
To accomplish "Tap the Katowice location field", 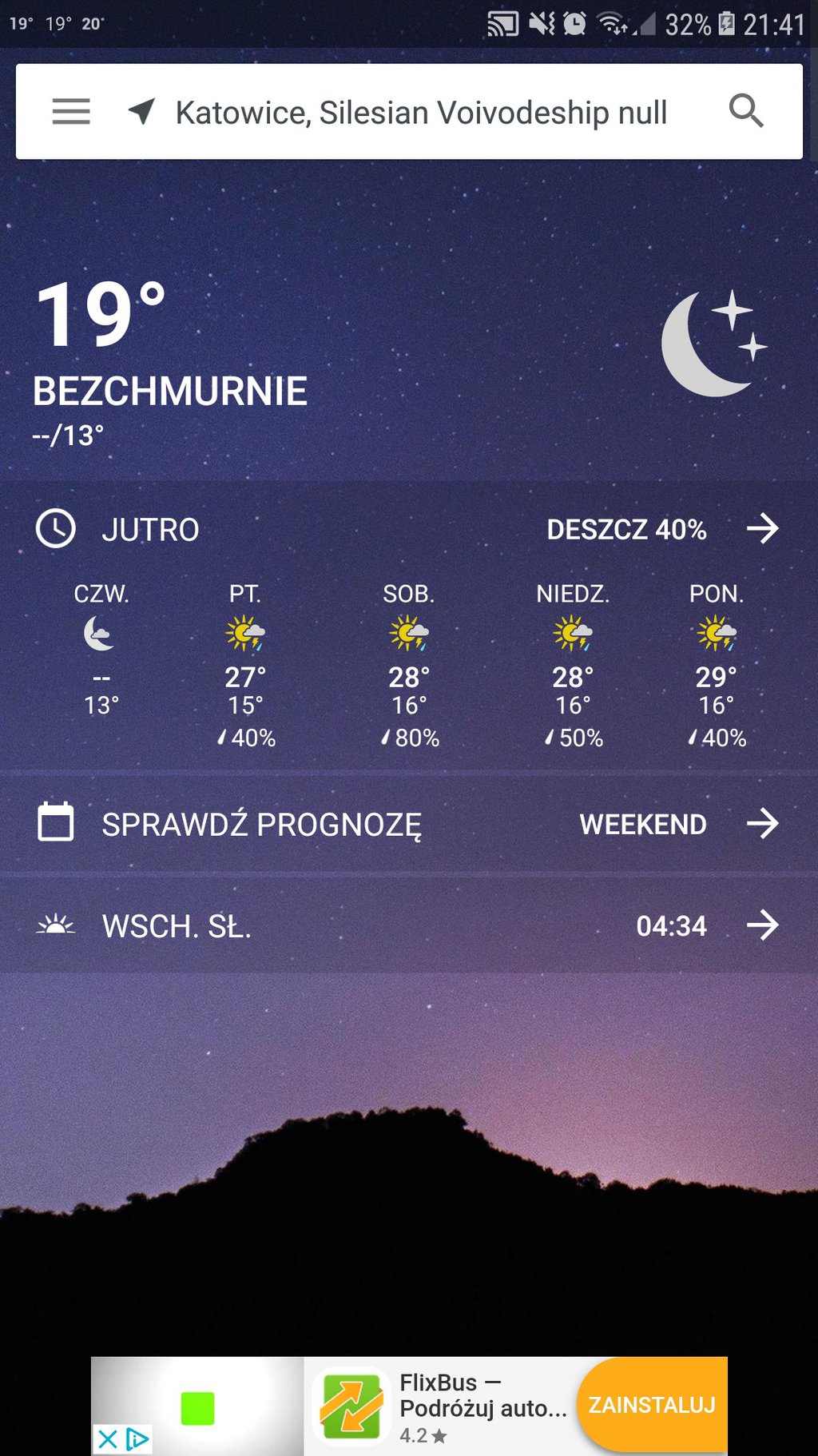I will pyautogui.click(x=421, y=113).
